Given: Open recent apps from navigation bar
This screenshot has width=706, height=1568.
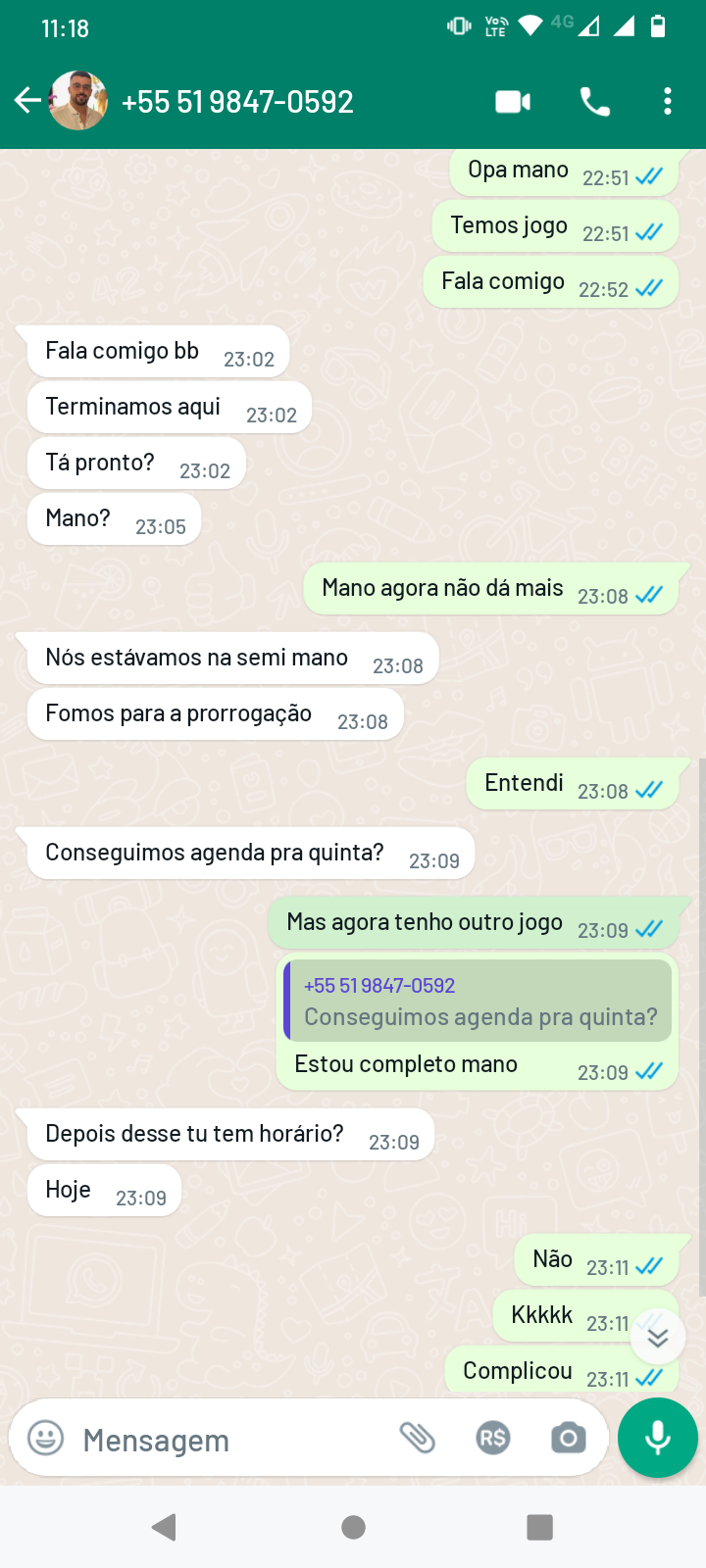Looking at the screenshot, I should coord(539,1527).
